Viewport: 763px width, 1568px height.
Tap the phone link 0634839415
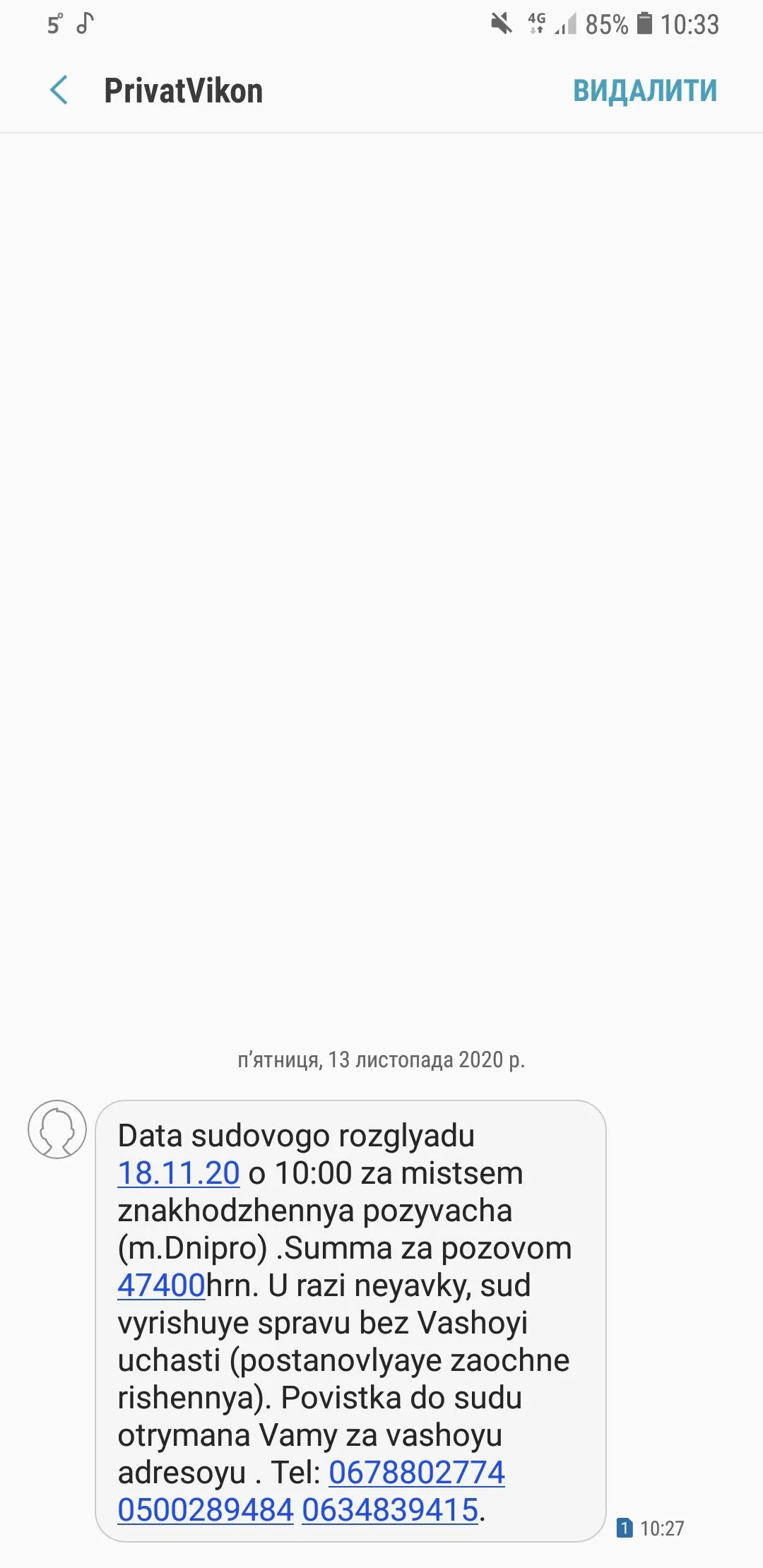(391, 1510)
